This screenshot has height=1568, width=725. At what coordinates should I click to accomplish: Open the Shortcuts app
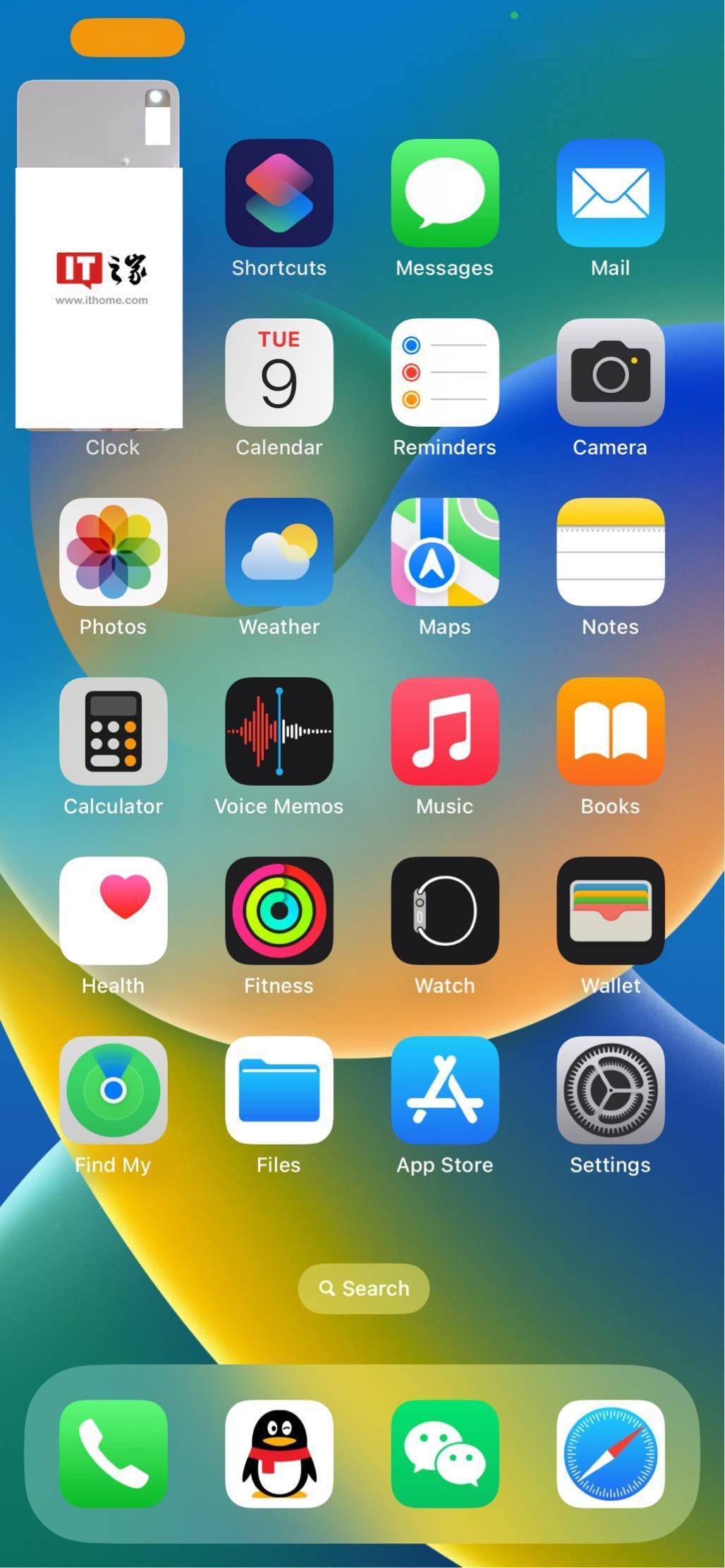279,193
